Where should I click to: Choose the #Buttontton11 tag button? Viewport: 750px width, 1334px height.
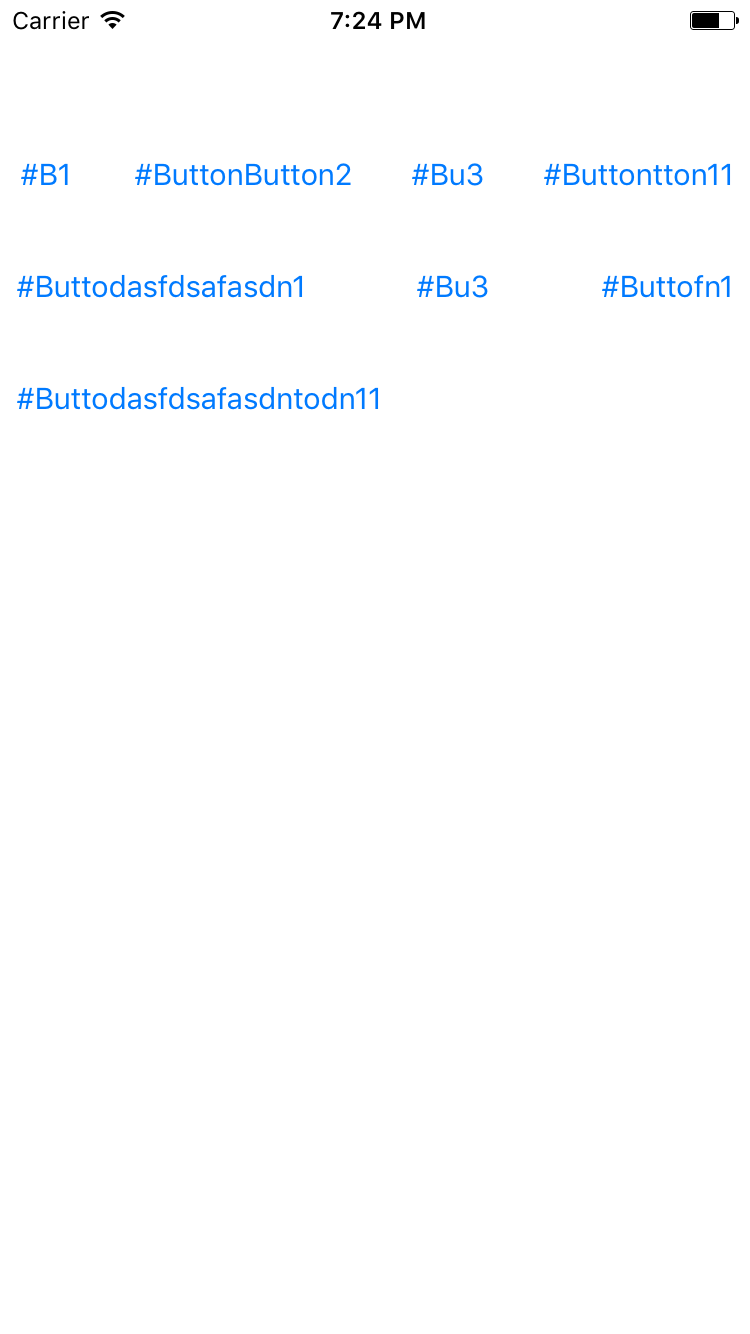[638, 175]
